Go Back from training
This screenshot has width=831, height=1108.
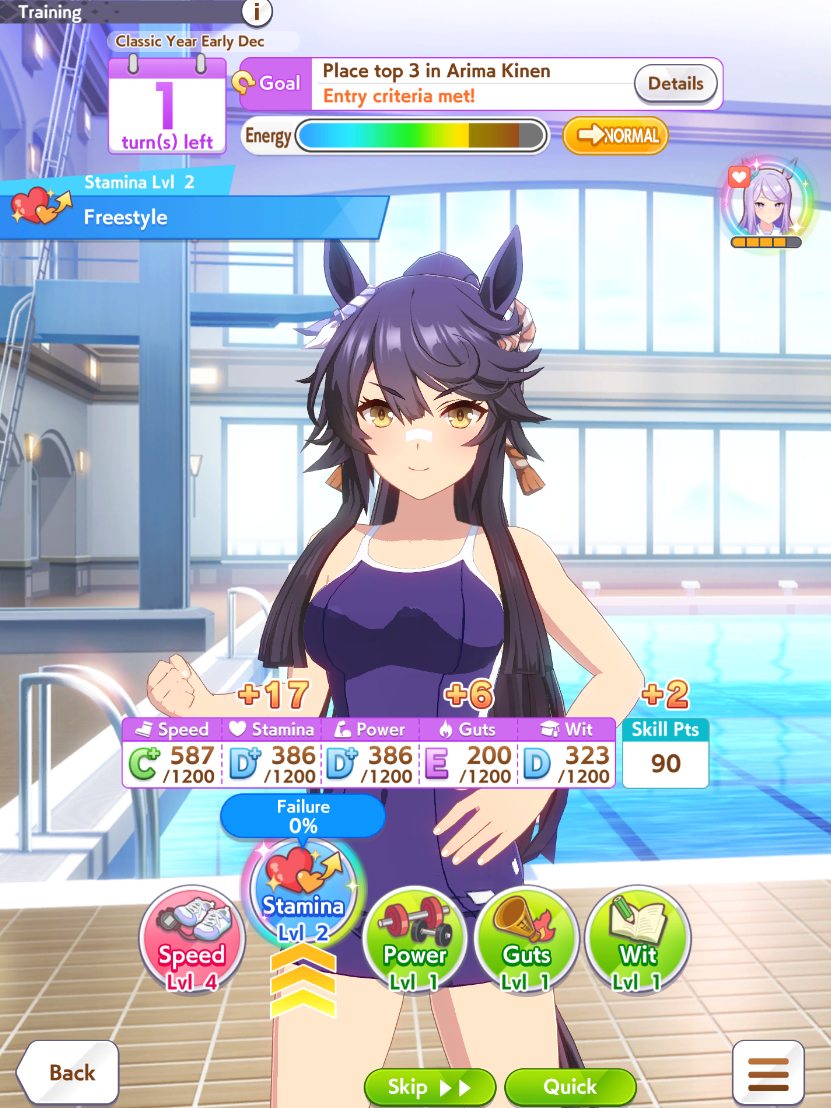click(68, 1073)
